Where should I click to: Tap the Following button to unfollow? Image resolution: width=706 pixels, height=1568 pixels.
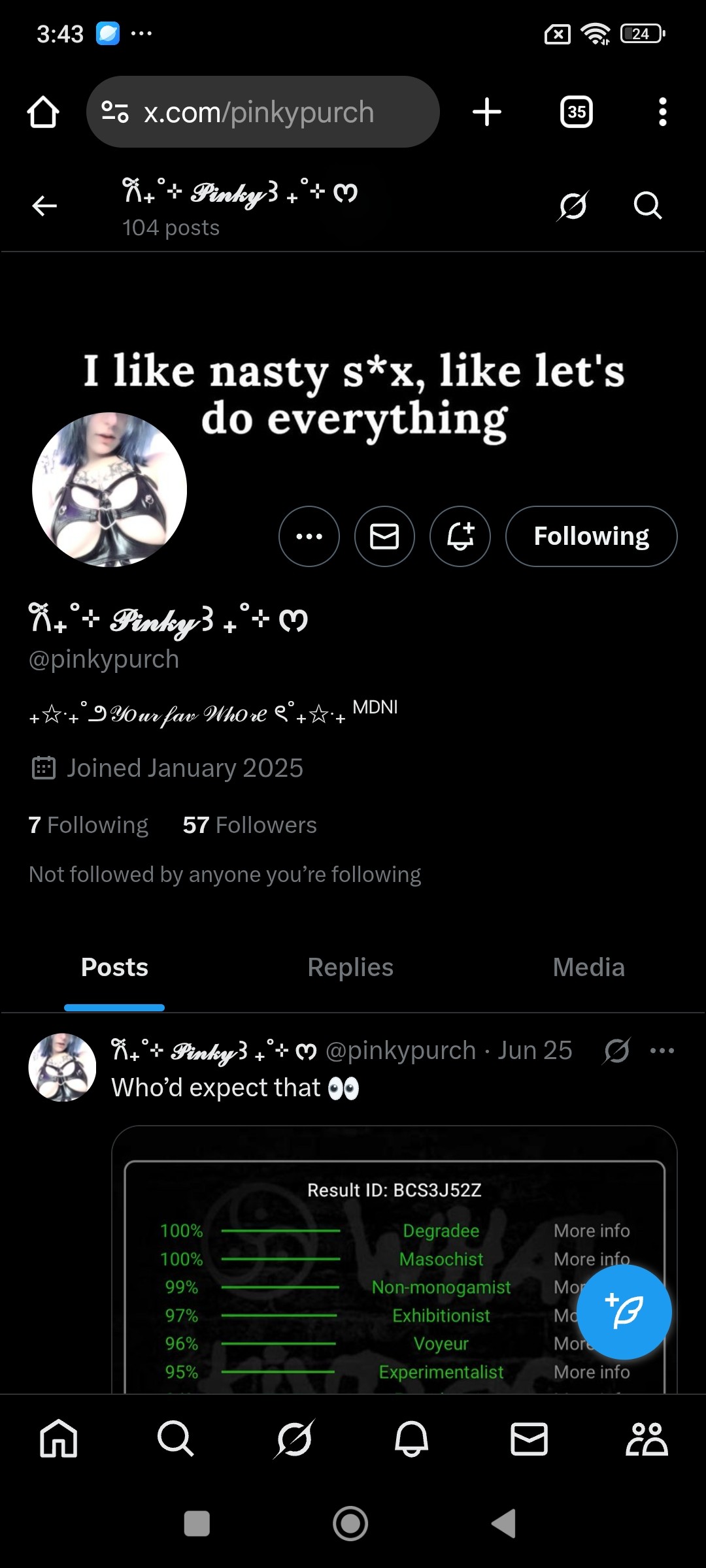coord(591,536)
